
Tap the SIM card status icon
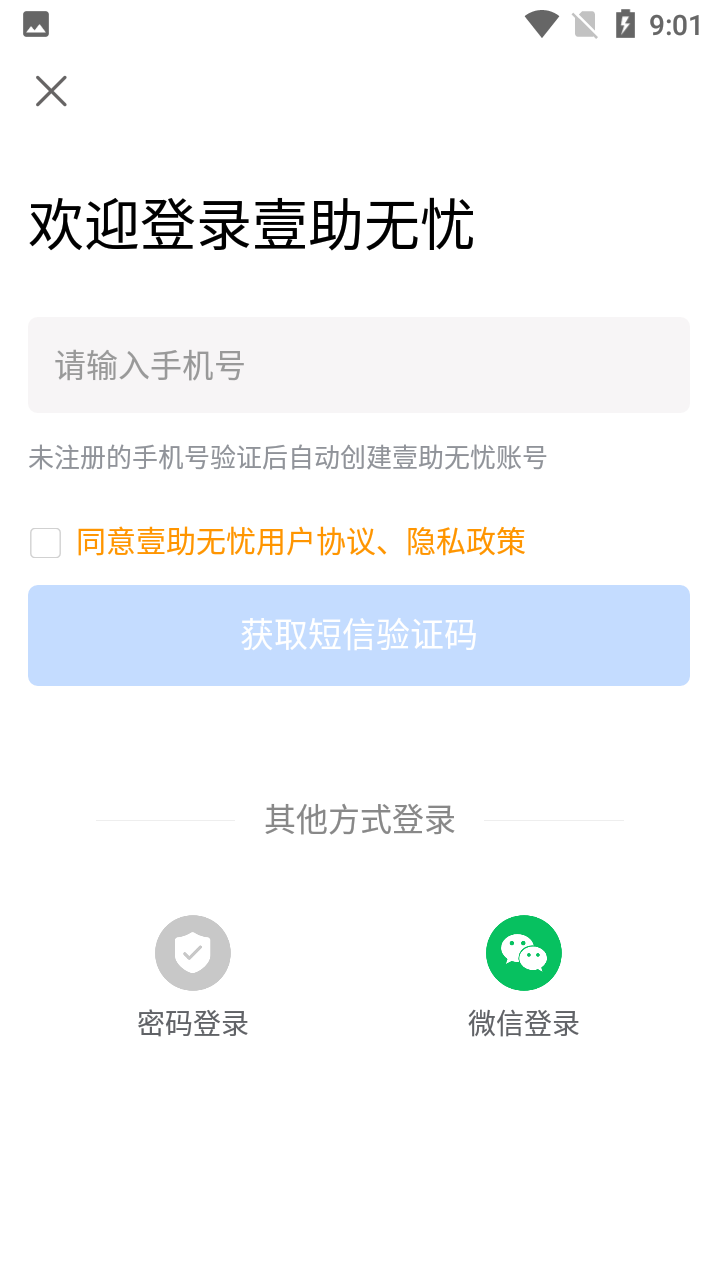click(583, 23)
